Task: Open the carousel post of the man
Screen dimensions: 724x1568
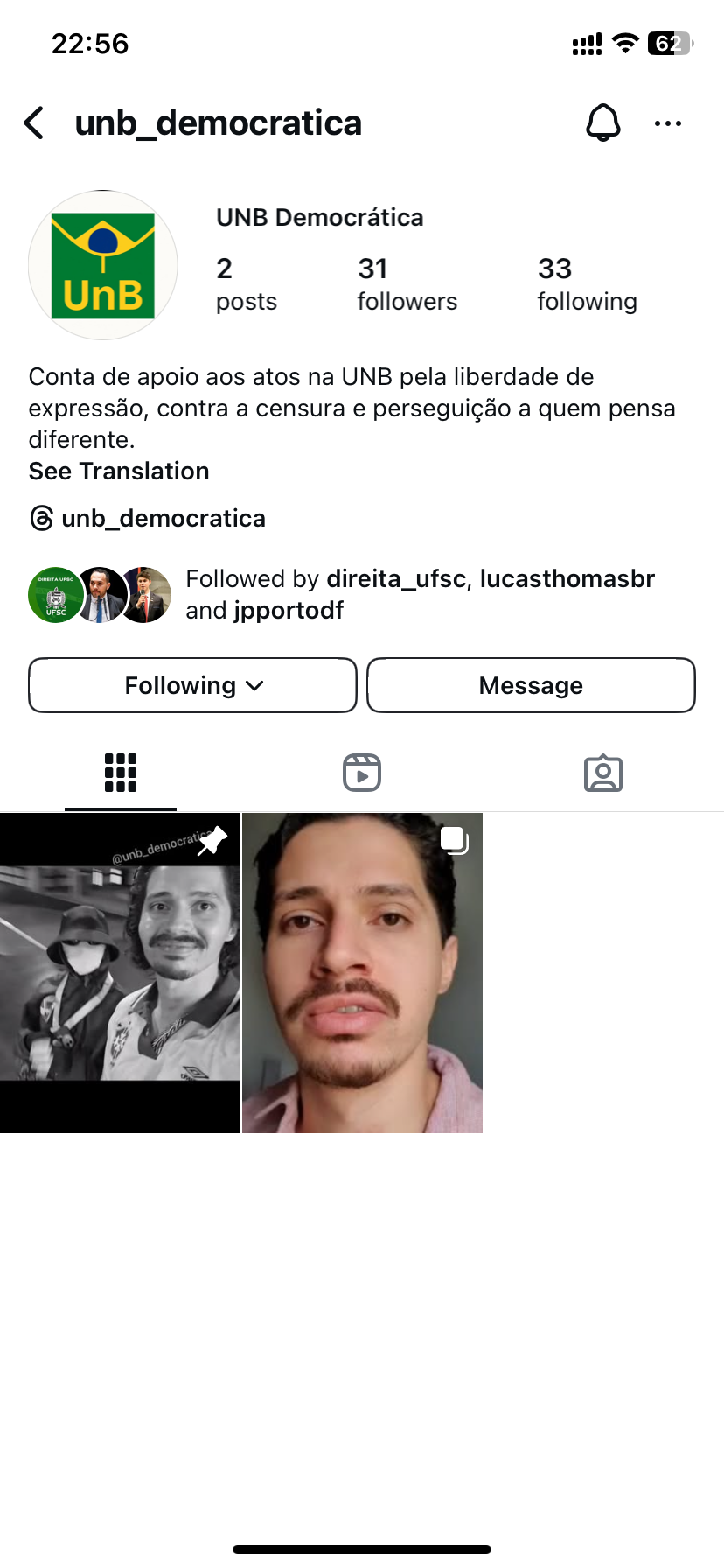Action: (x=362, y=973)
